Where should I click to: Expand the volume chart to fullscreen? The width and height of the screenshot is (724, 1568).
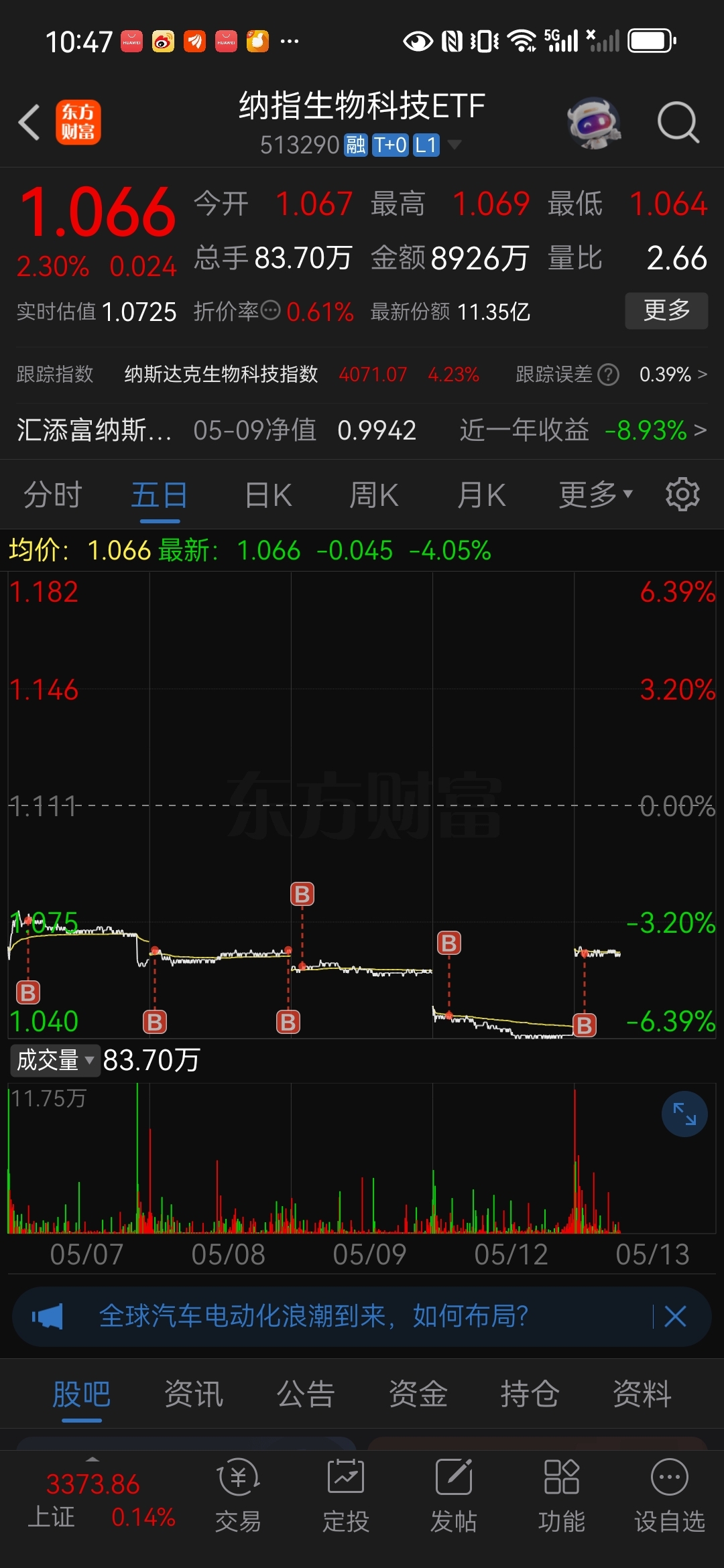684,1112
